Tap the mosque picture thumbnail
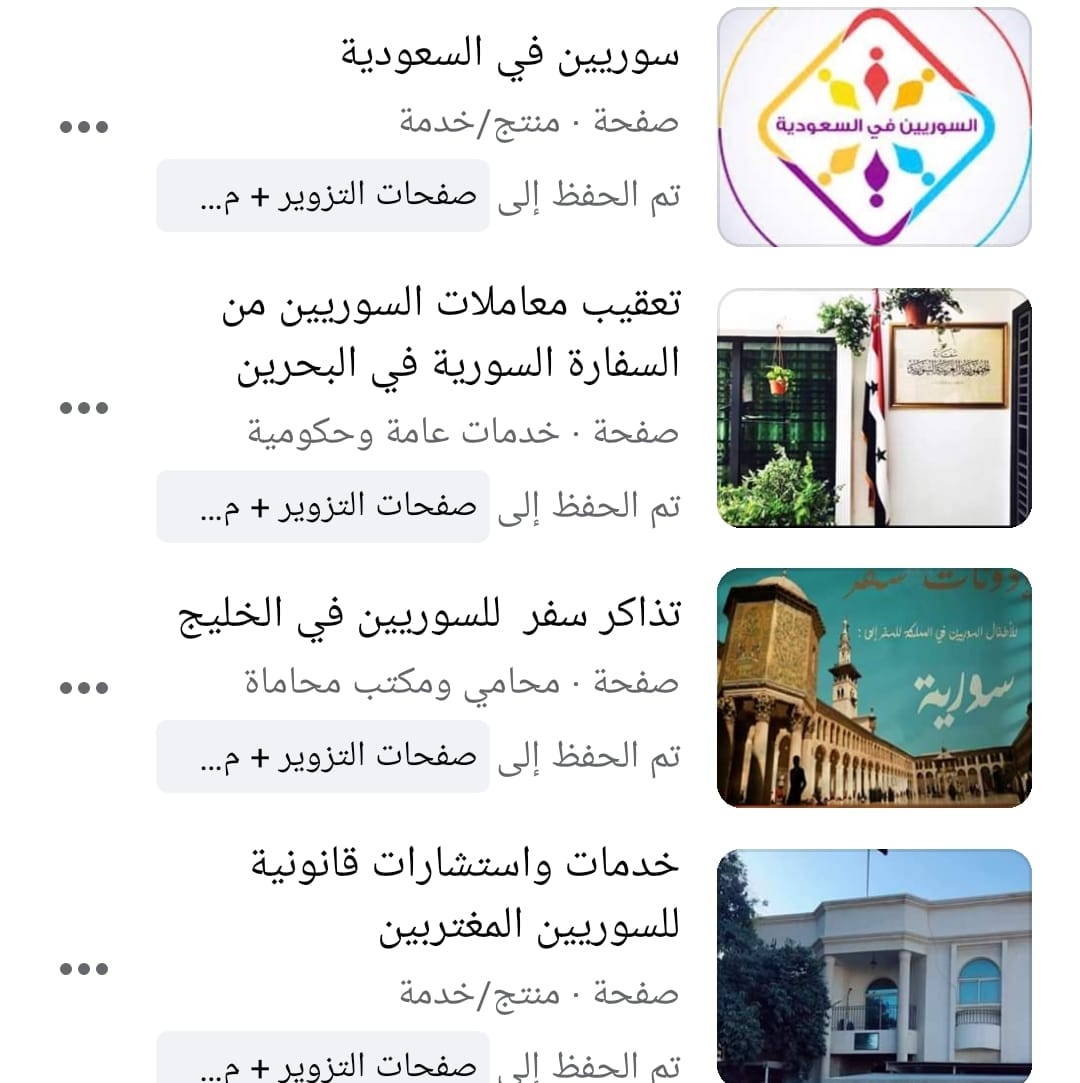The height and width of the screenshot is (1083, 1080). pyautogui.click(x=874, y=688)
